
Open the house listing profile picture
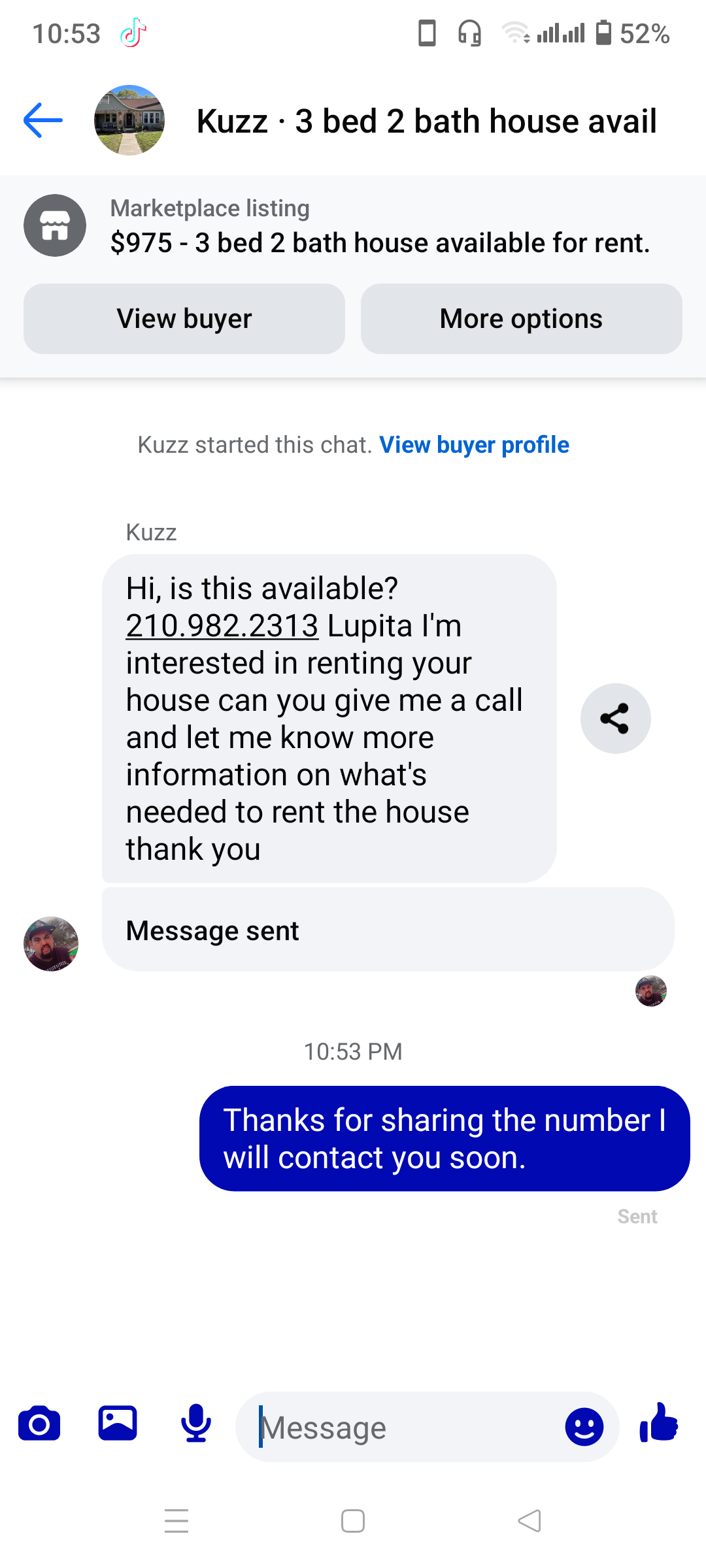[x=129, y=120]
